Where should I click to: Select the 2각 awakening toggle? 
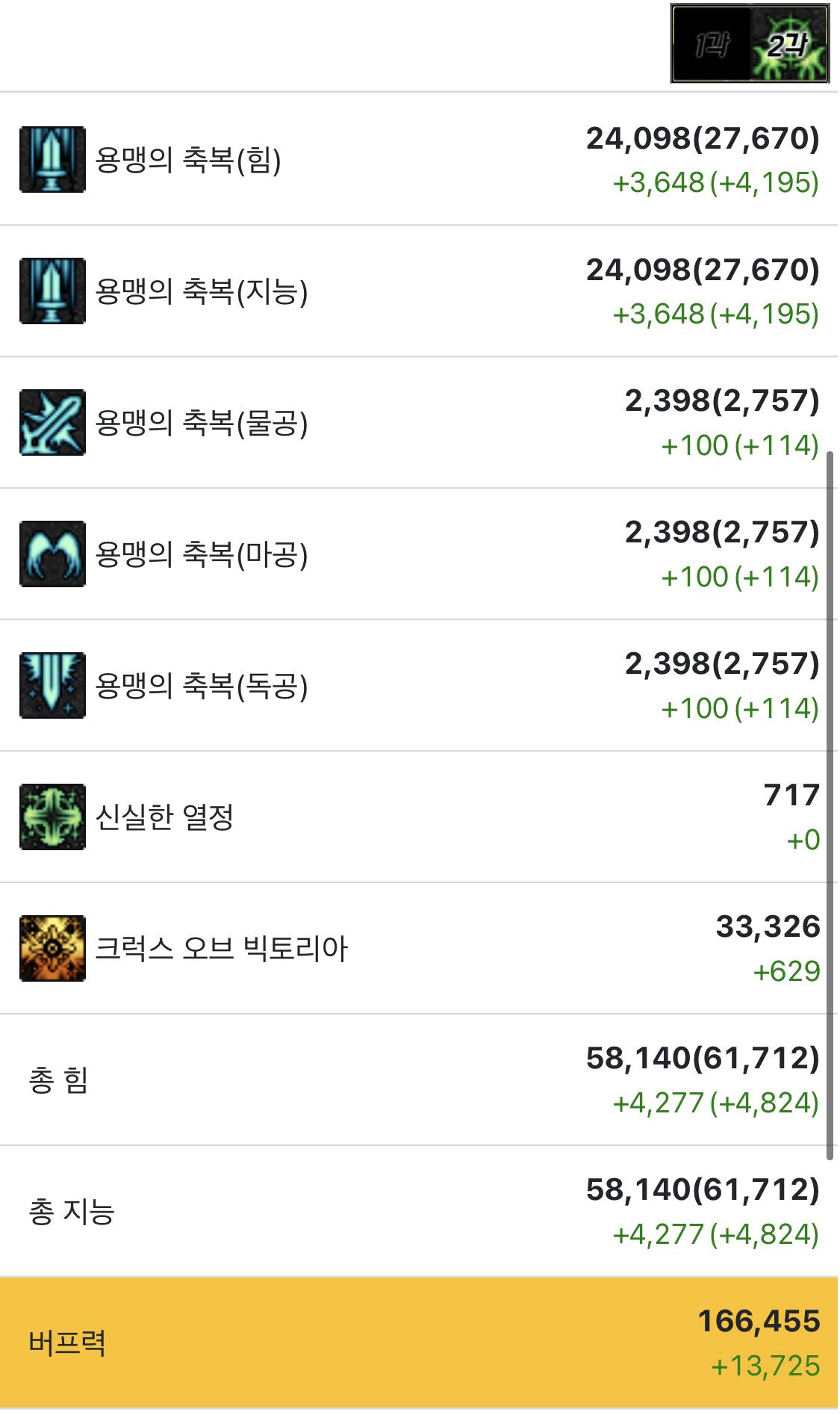click(788, 44)
